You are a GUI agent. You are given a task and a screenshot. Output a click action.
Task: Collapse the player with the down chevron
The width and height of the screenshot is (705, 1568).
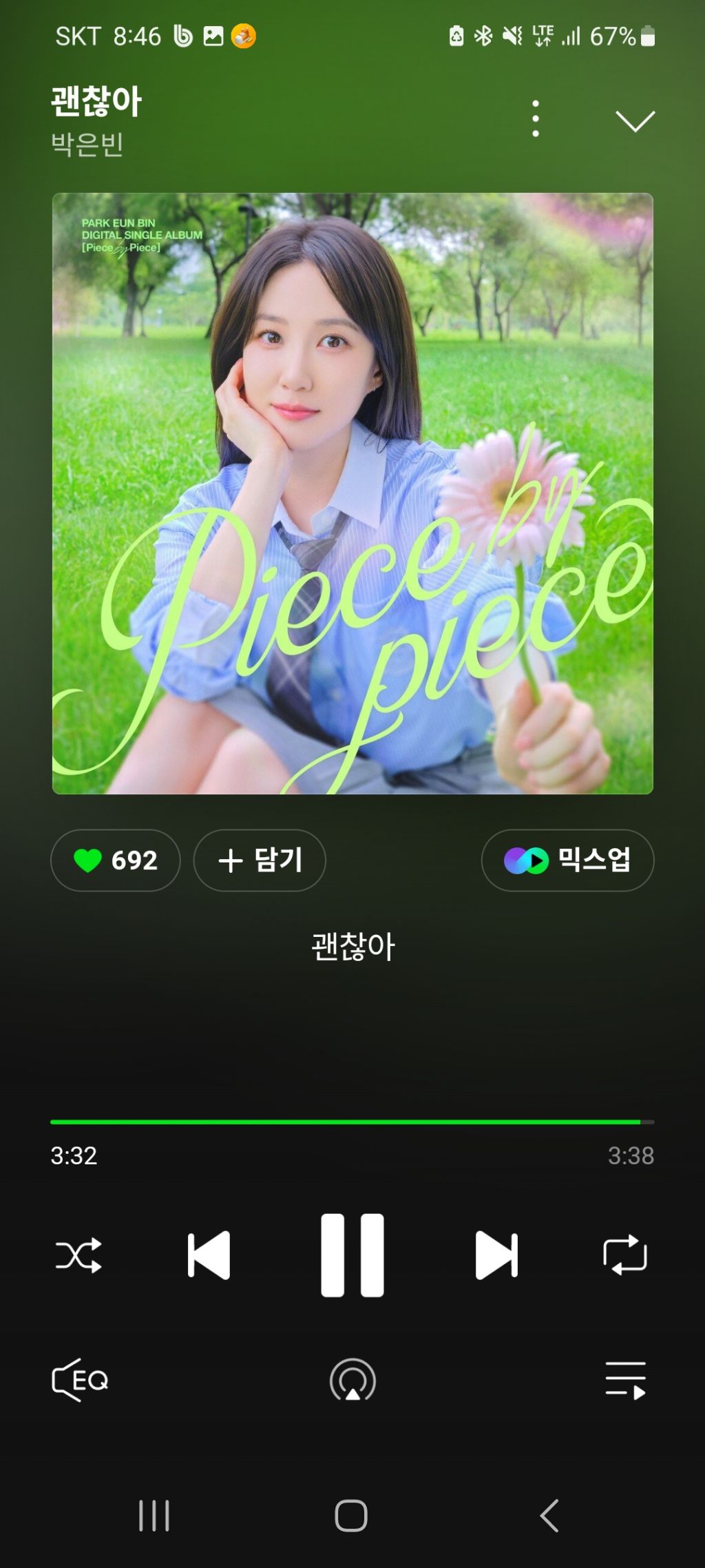click(x=635, y=121)
